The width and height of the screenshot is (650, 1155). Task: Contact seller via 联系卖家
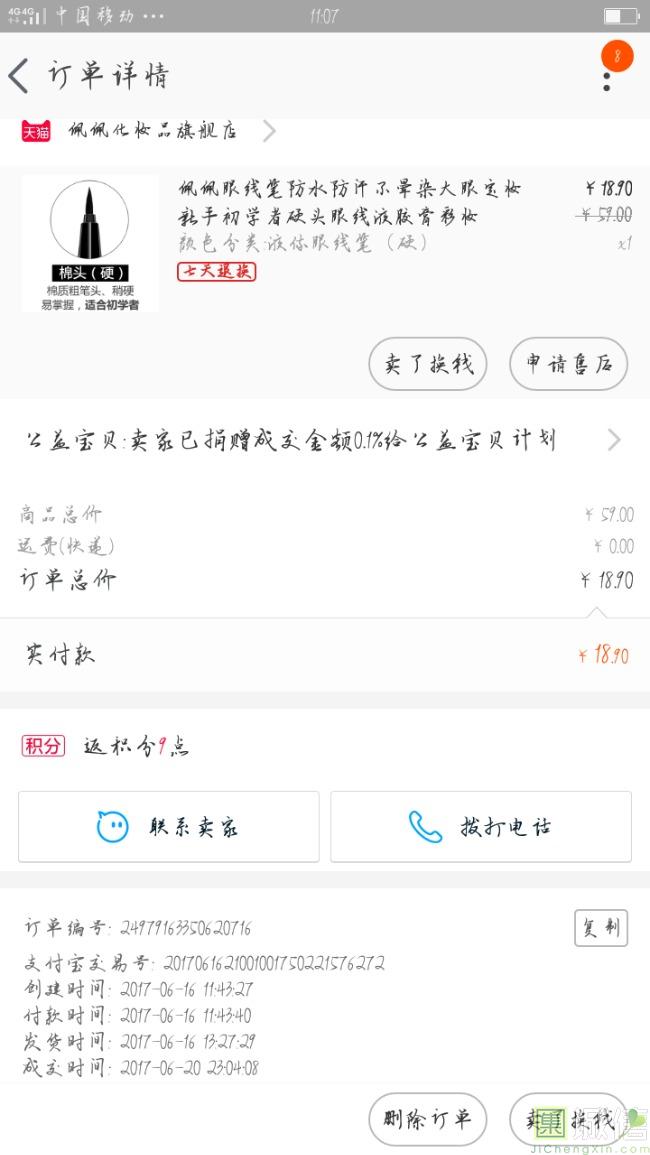pyautogui.click(x=168, y=826)
